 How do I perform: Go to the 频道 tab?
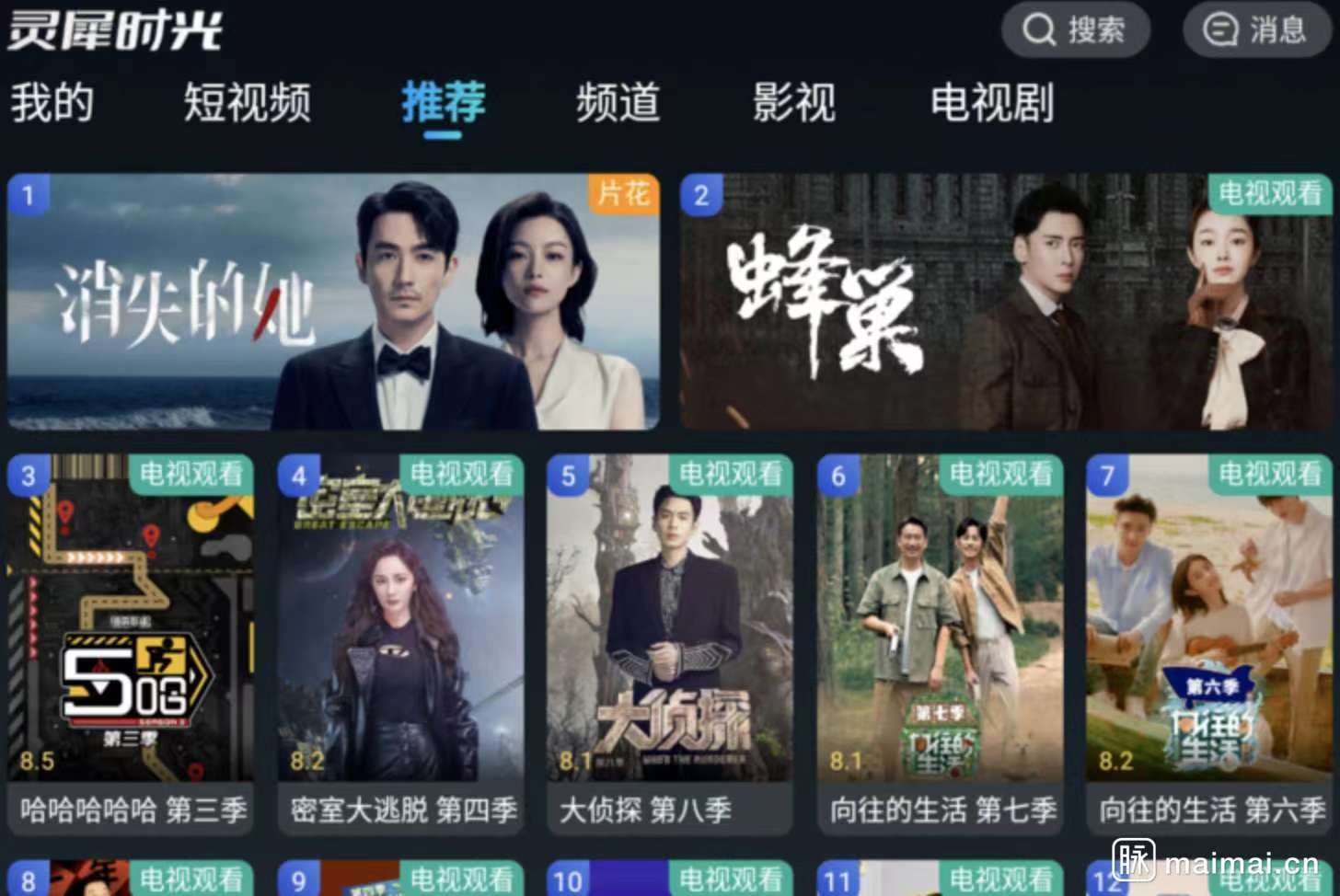(618, 102)
